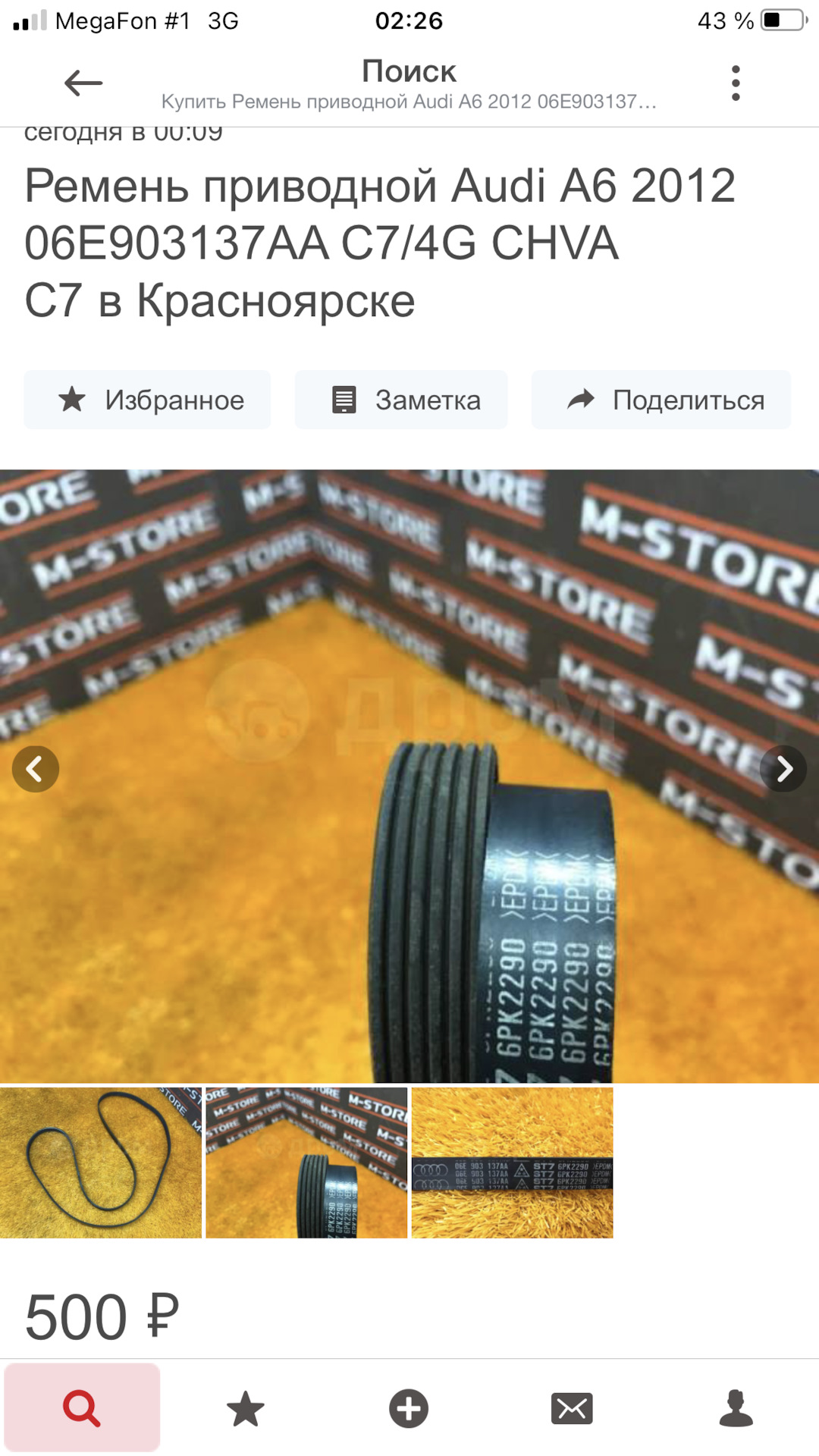819x1456 pixels.
Task: Open favorites star tab
Action: coord(246,1408)
